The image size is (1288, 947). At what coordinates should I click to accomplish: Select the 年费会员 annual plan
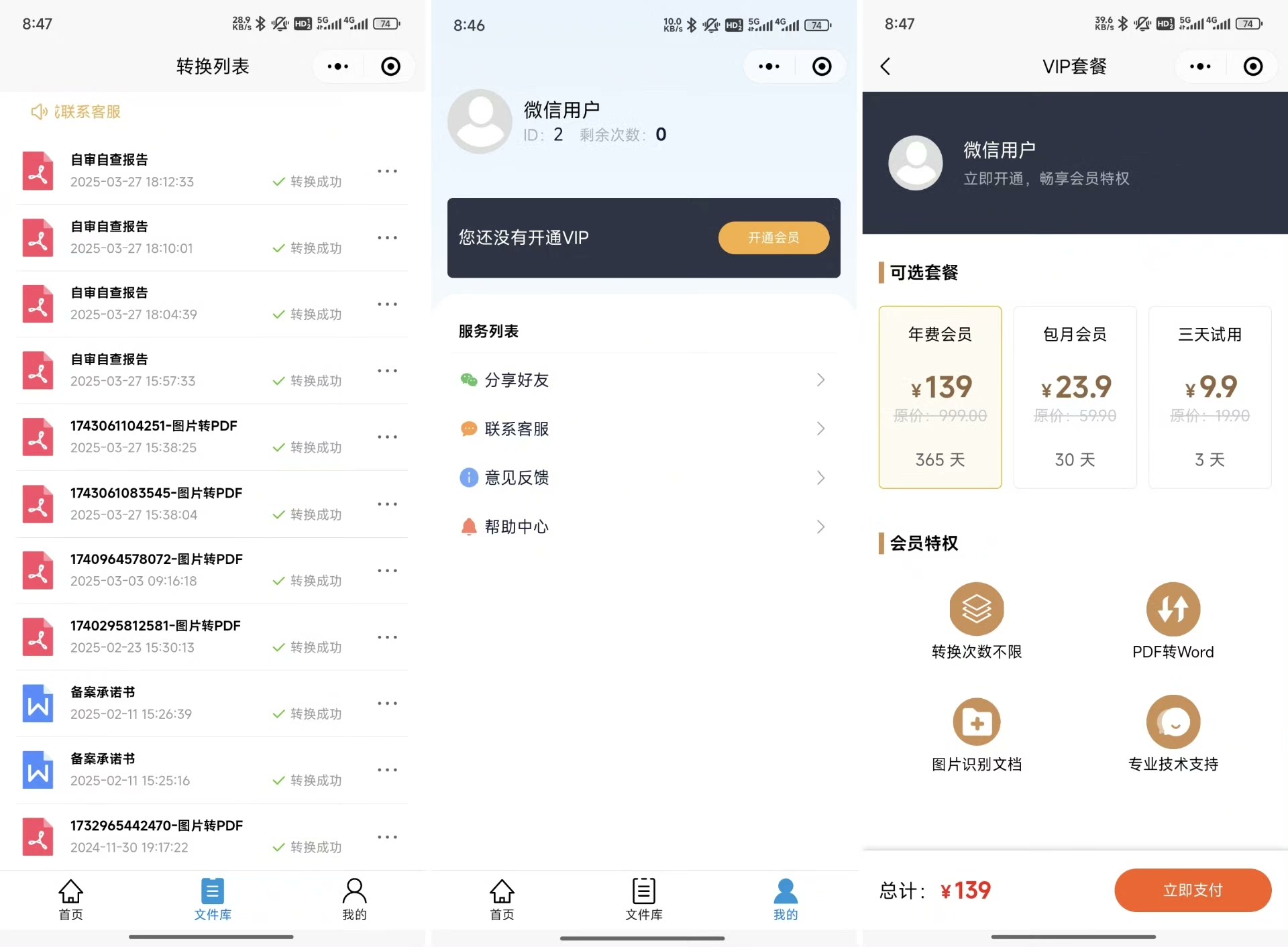point(939,396)
